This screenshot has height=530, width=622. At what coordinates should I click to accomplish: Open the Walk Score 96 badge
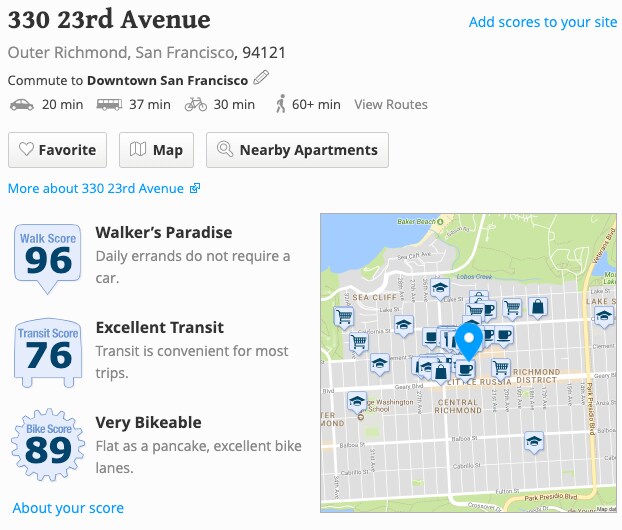tap(48, 257)
